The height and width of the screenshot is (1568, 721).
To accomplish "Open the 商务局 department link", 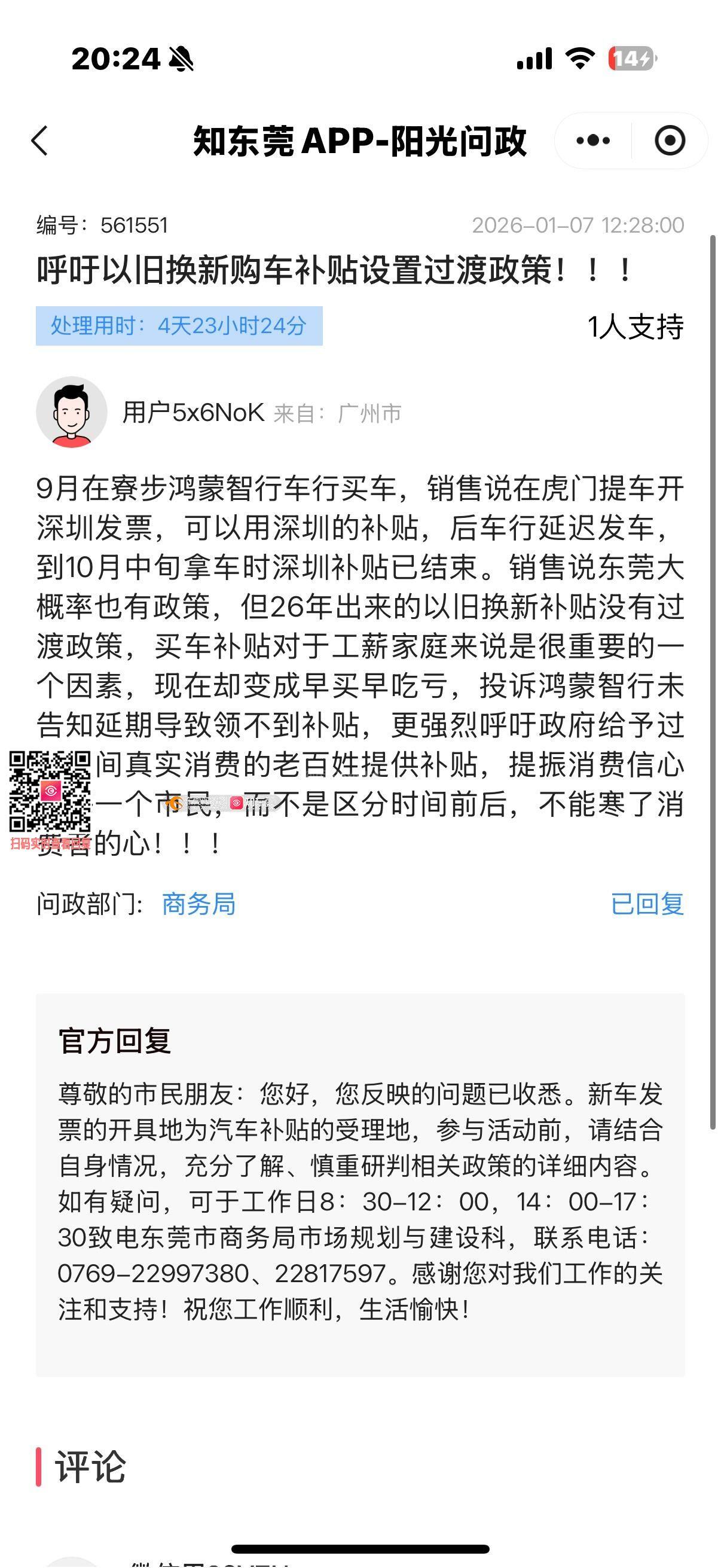I will (x=199, y=904).
